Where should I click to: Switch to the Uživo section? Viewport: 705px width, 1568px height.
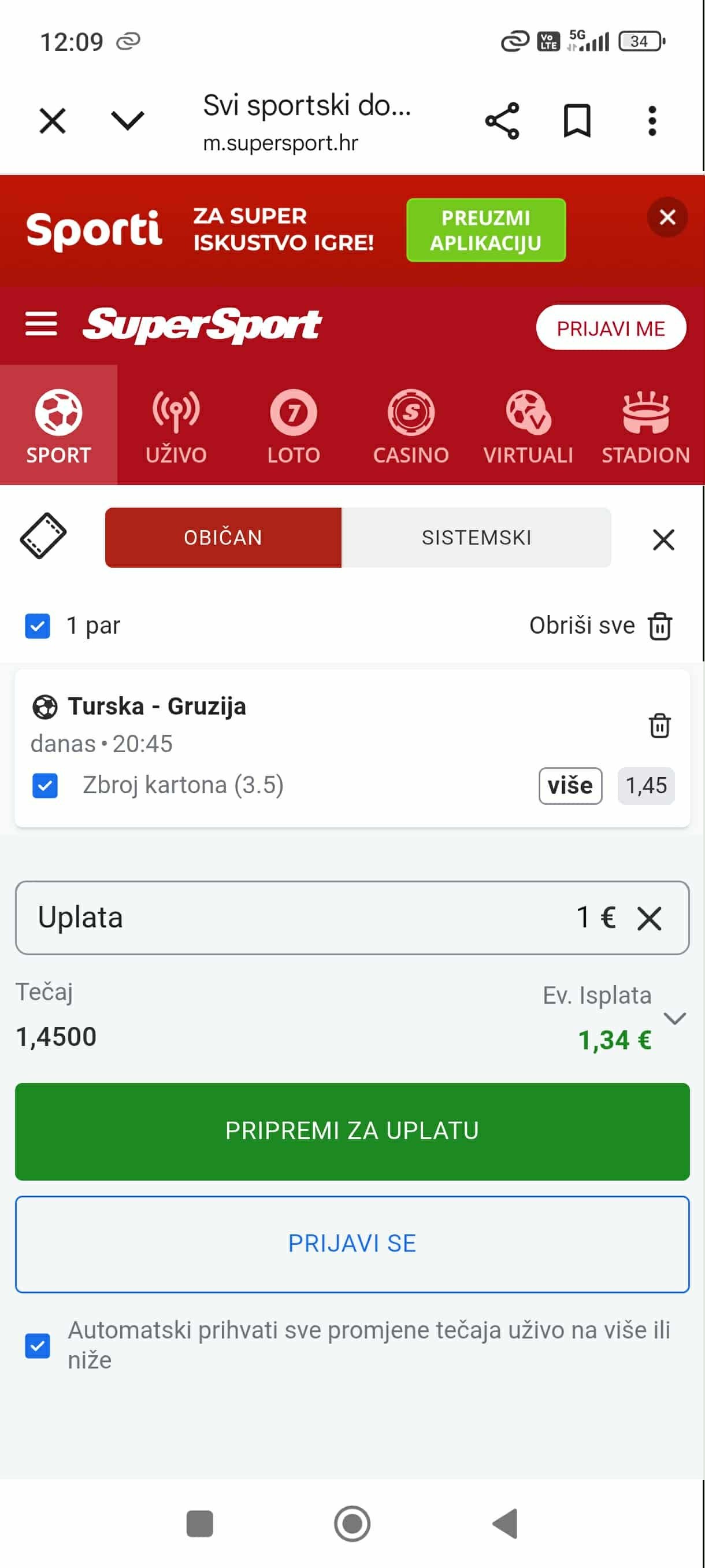[x=176, y=426]
